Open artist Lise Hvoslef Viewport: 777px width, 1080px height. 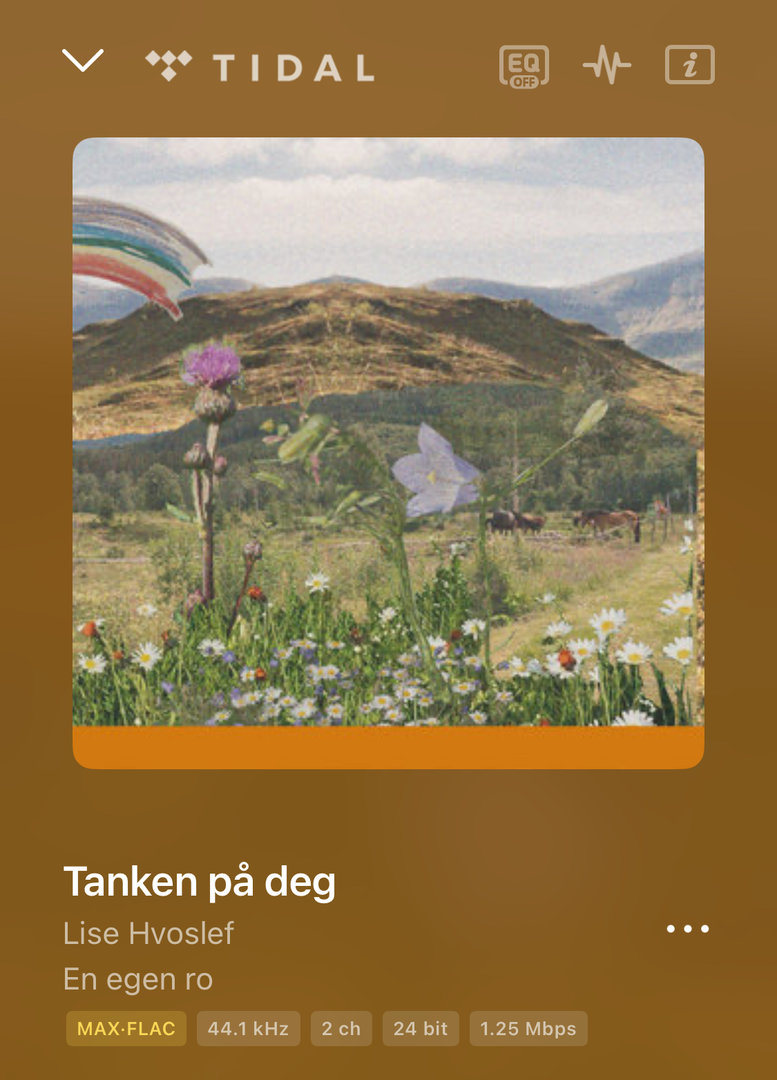point(148,933)
